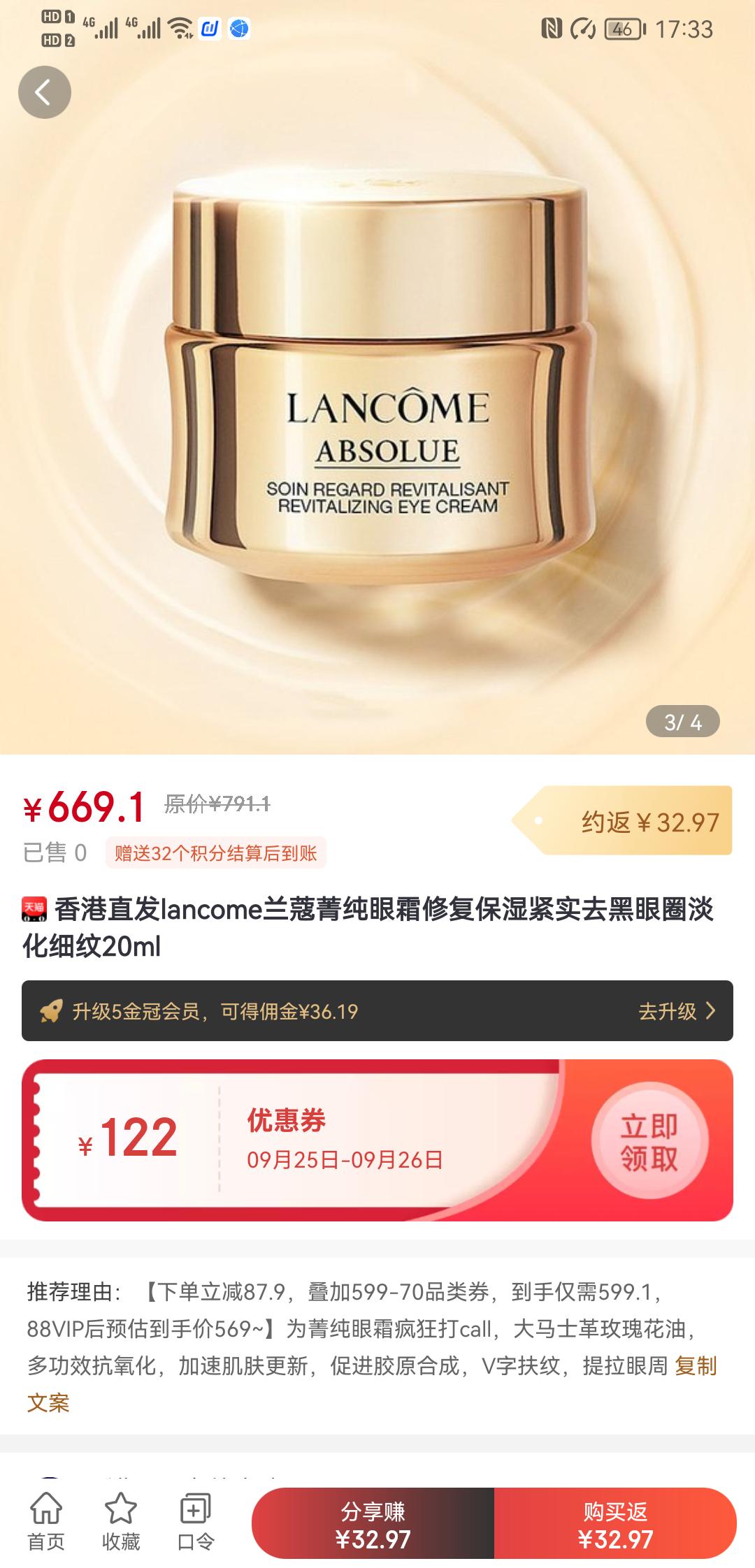
Task: Tap 购买返 ¥32.97 to buy
Action: (615, 1525)
